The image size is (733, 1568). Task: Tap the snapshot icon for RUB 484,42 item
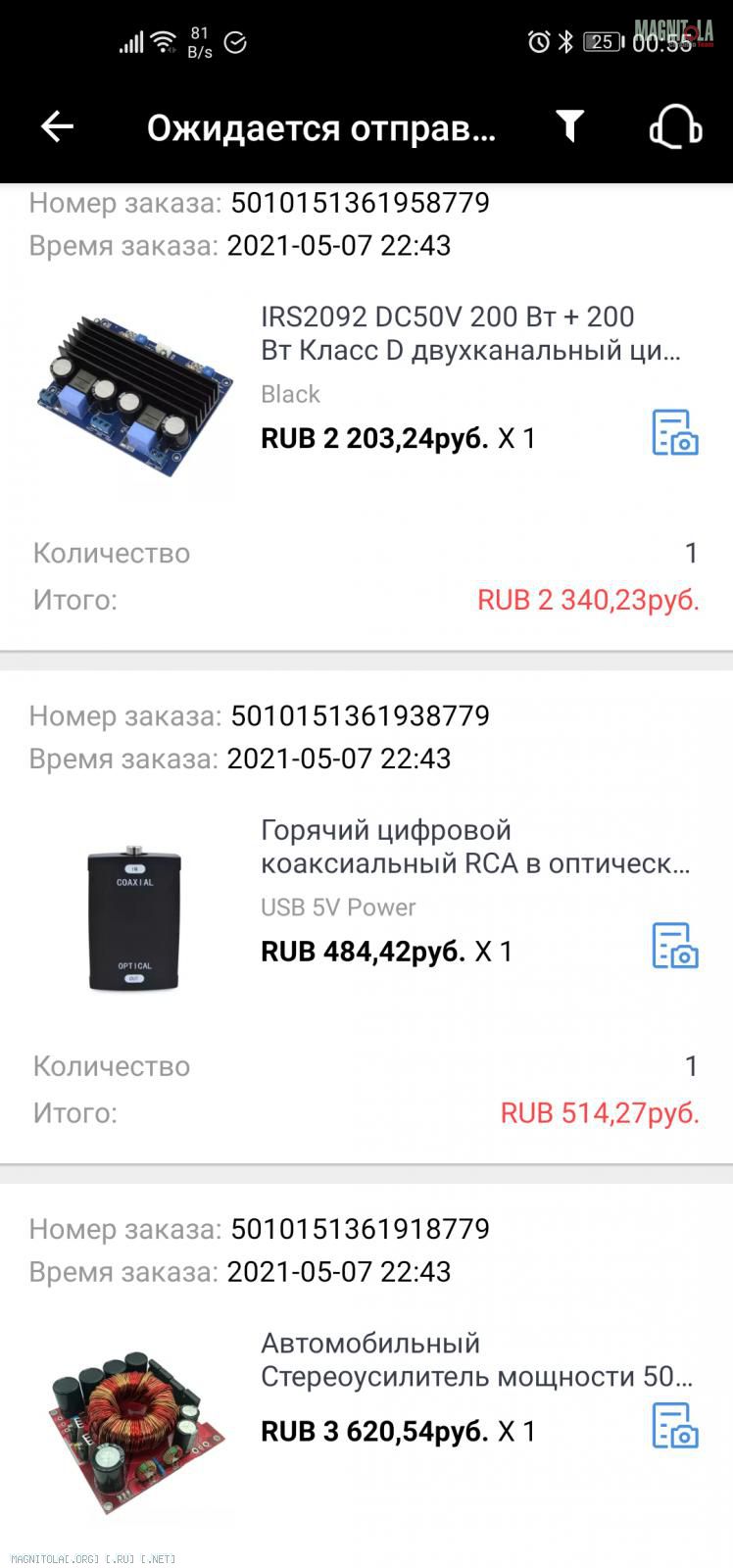click(675, 946)
